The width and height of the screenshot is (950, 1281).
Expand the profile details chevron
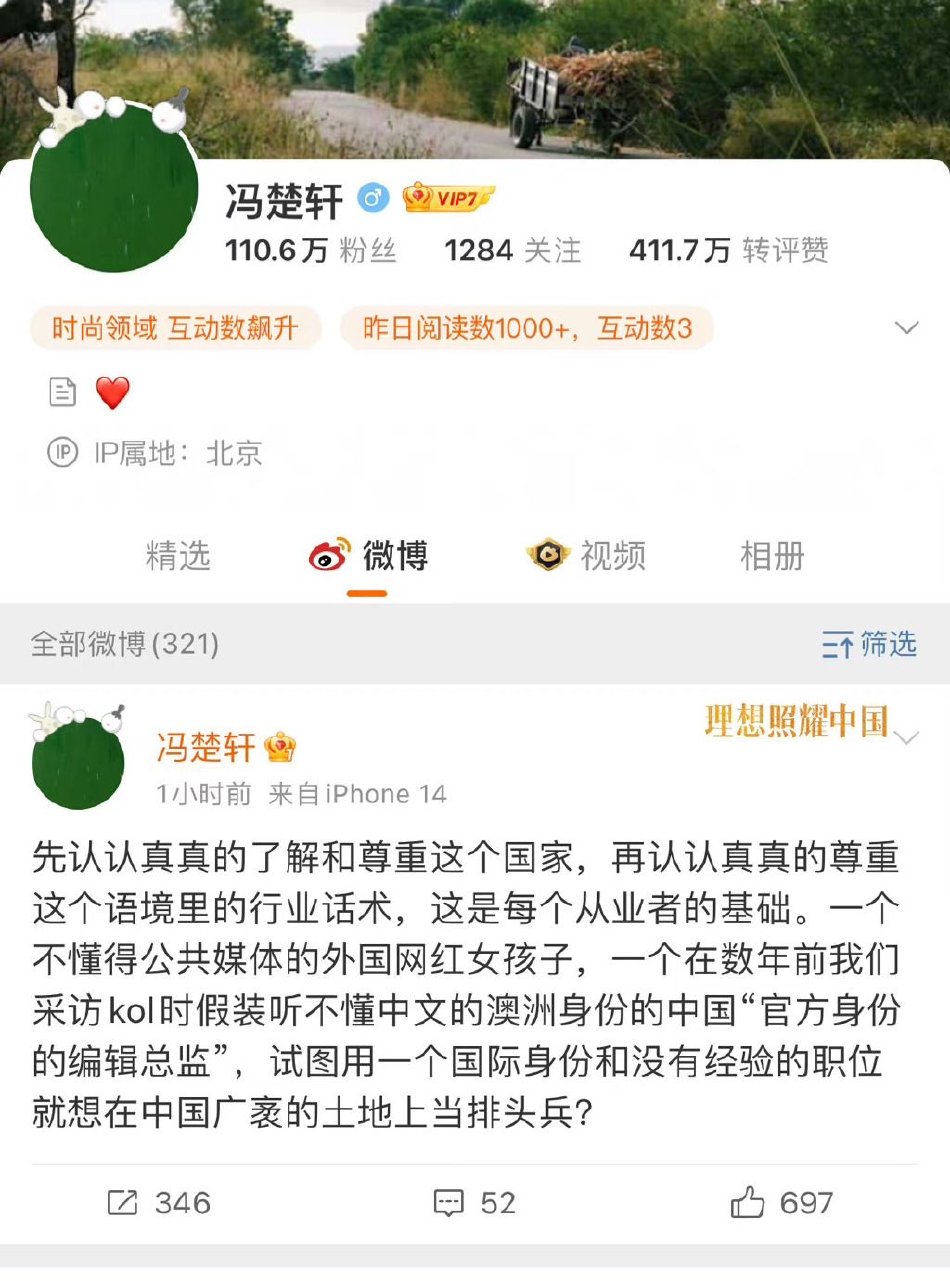click(906, 328)
